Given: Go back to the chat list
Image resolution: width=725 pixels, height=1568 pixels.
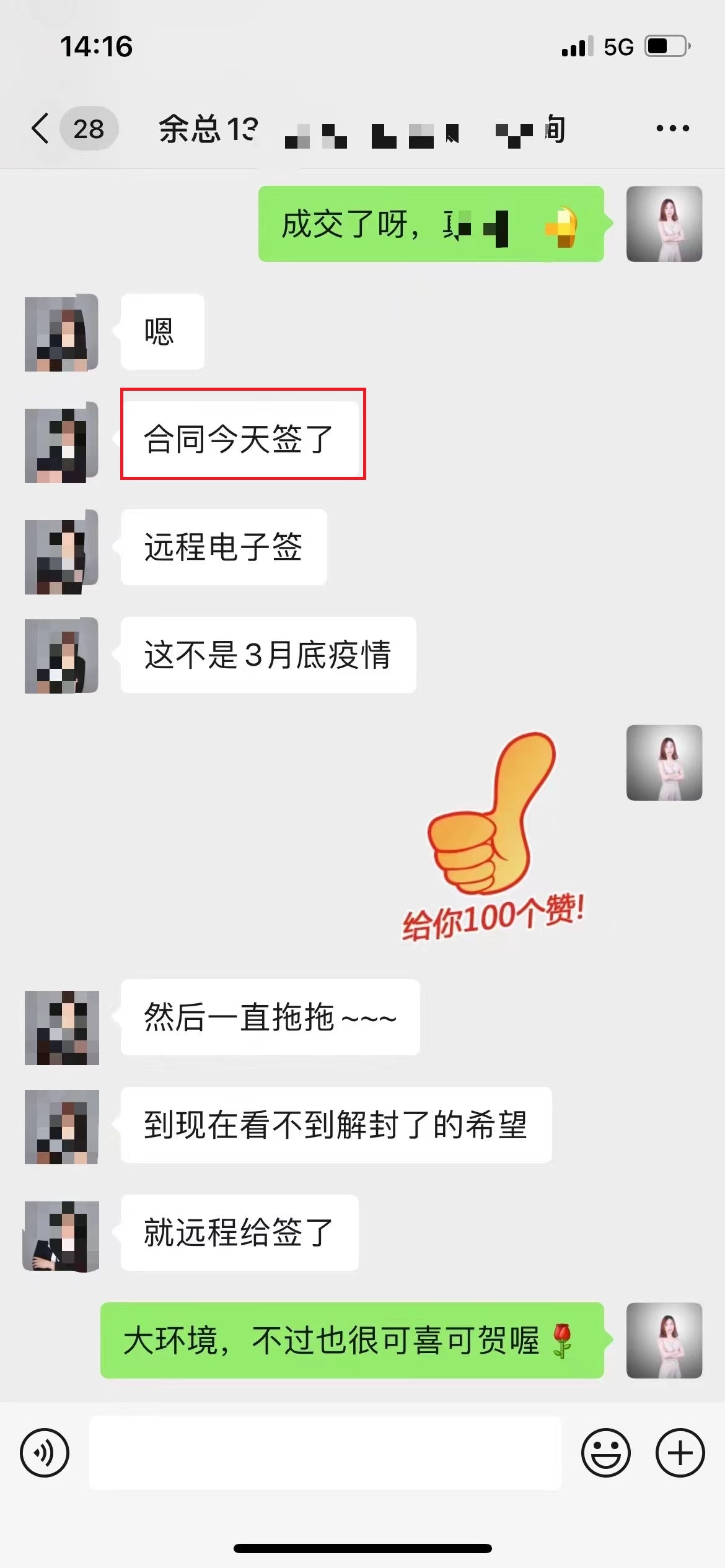Looking at the screenshot, I should (x=41, y=129).
